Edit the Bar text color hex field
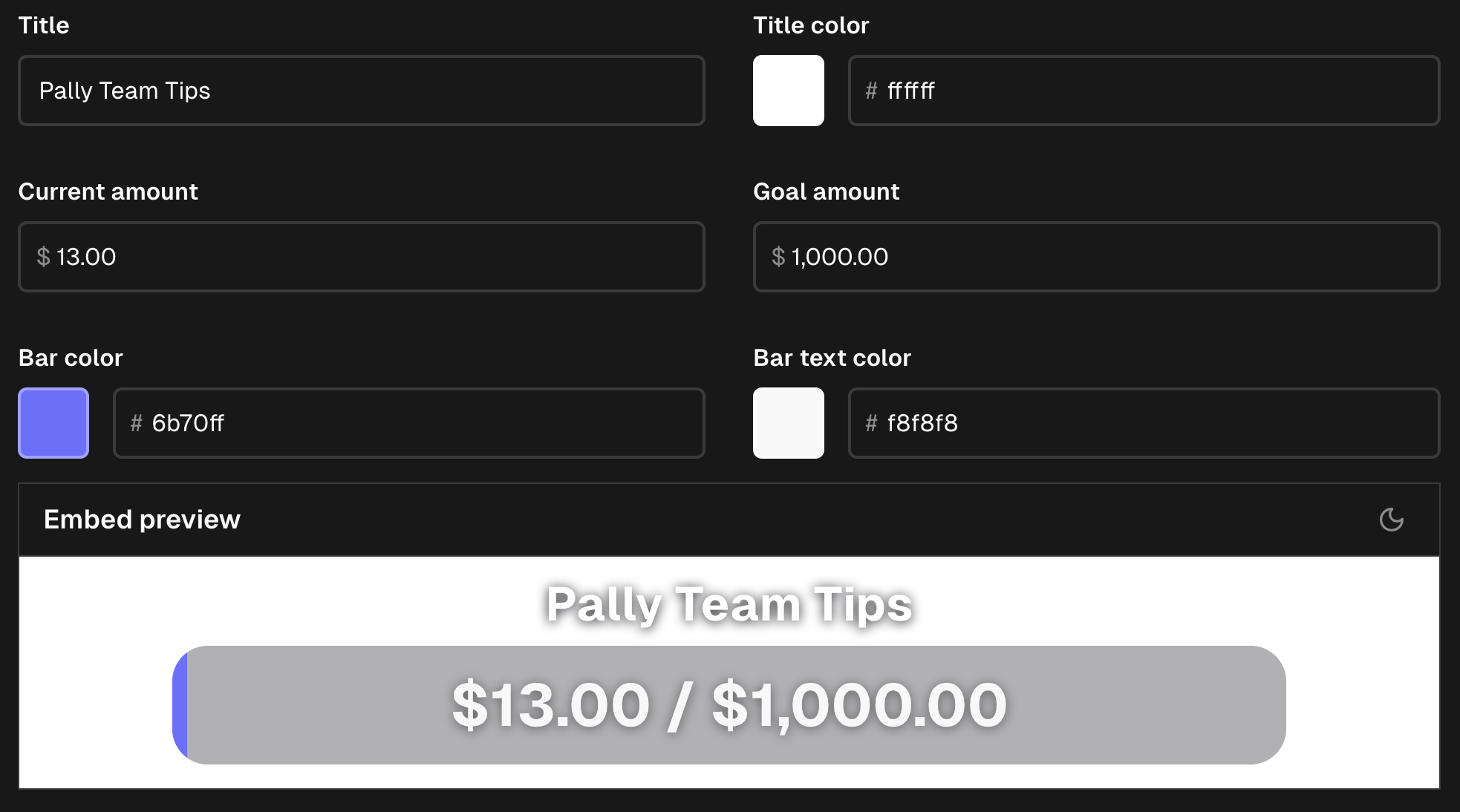1460x812 pixels. coord(1144,423)
